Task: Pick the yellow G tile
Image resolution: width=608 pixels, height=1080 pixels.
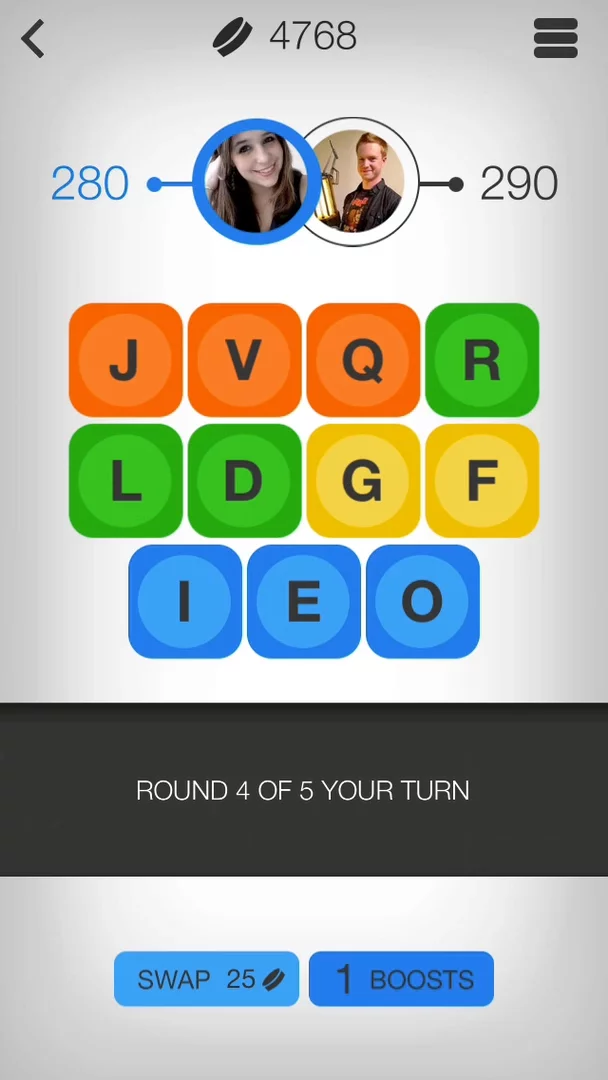Action: (x=363, y=481)
